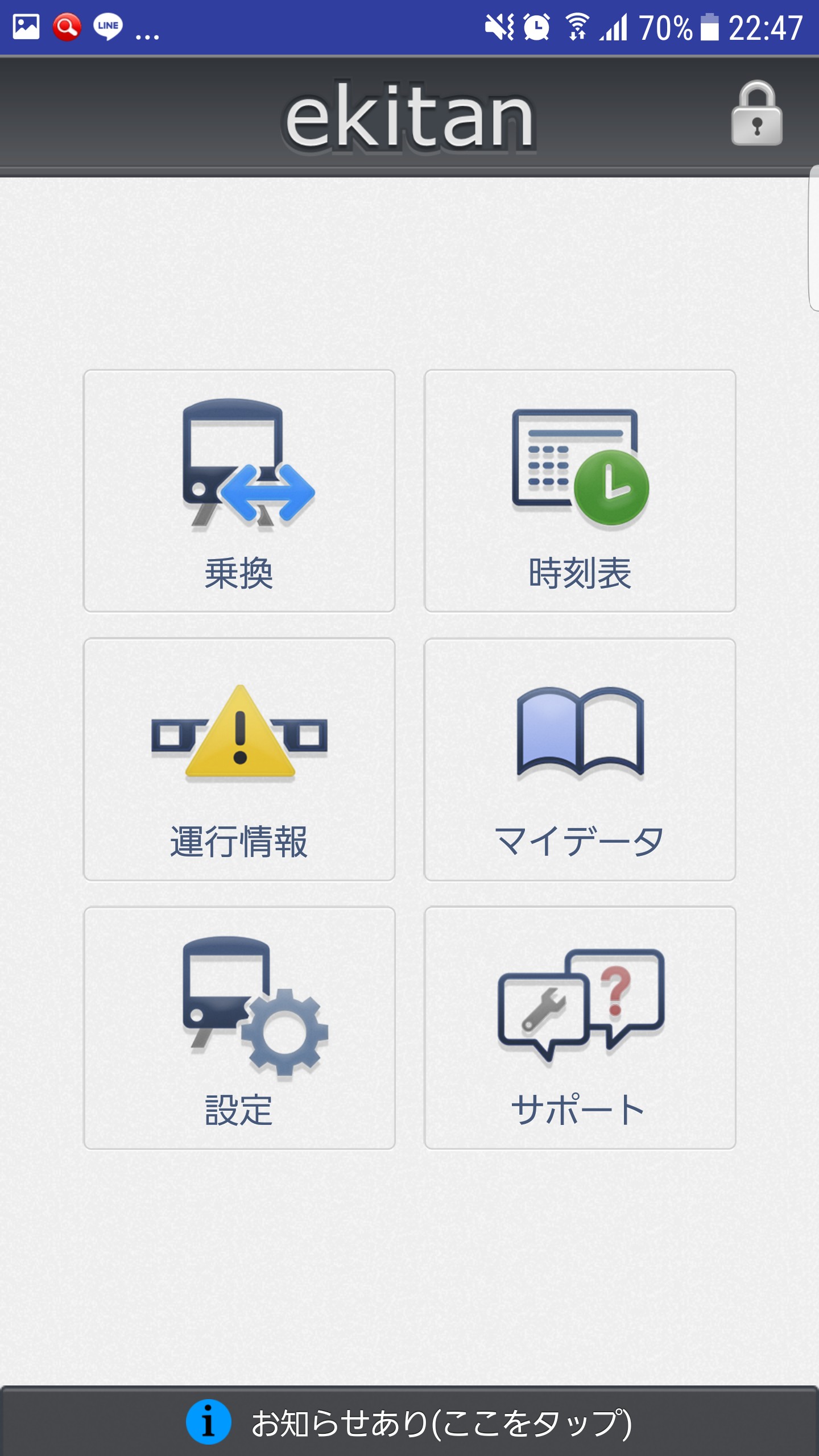The height and width of the screenshot is (1456, 819).
Task: Open マイデータ saved data
Action: pos(580,759)
